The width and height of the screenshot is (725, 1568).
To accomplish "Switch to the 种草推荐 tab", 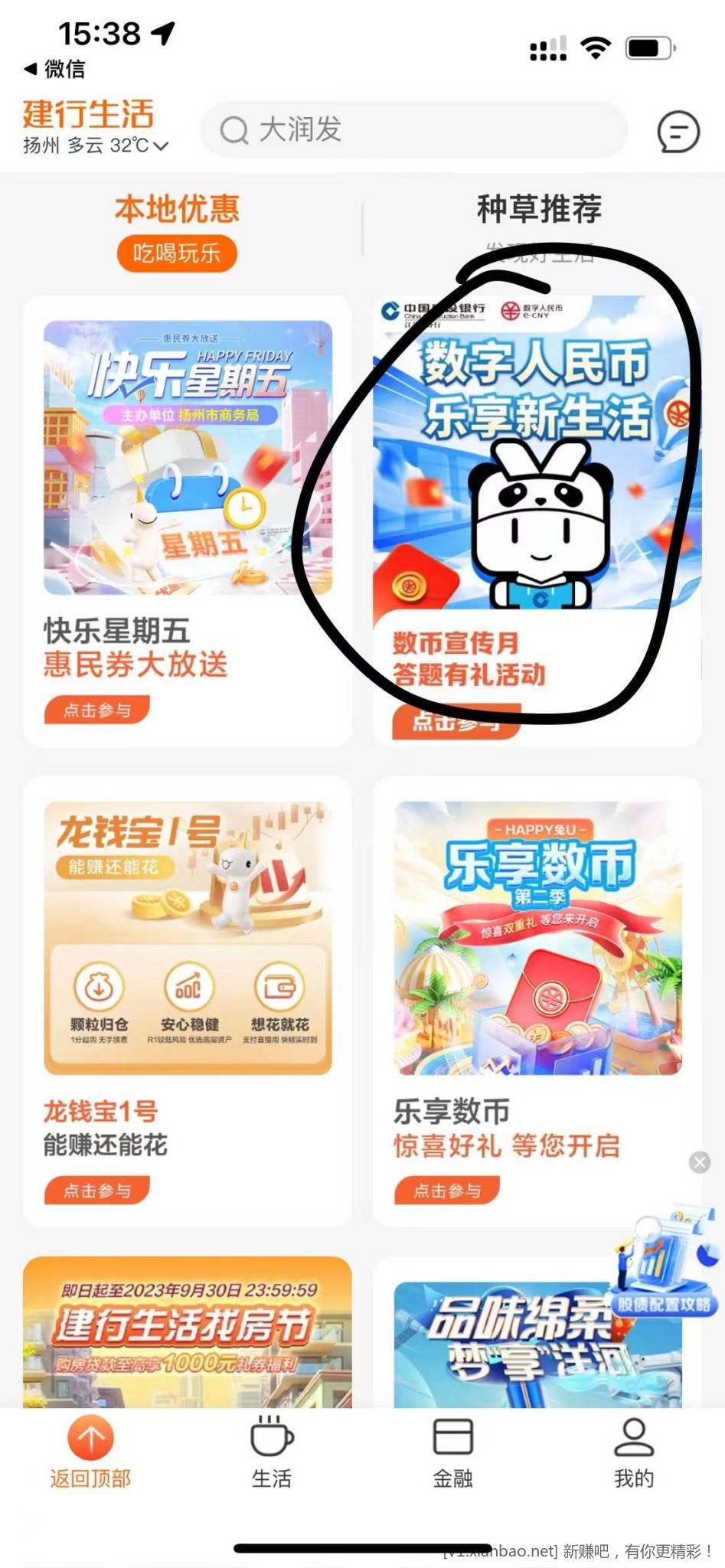I will pos(539,210).
